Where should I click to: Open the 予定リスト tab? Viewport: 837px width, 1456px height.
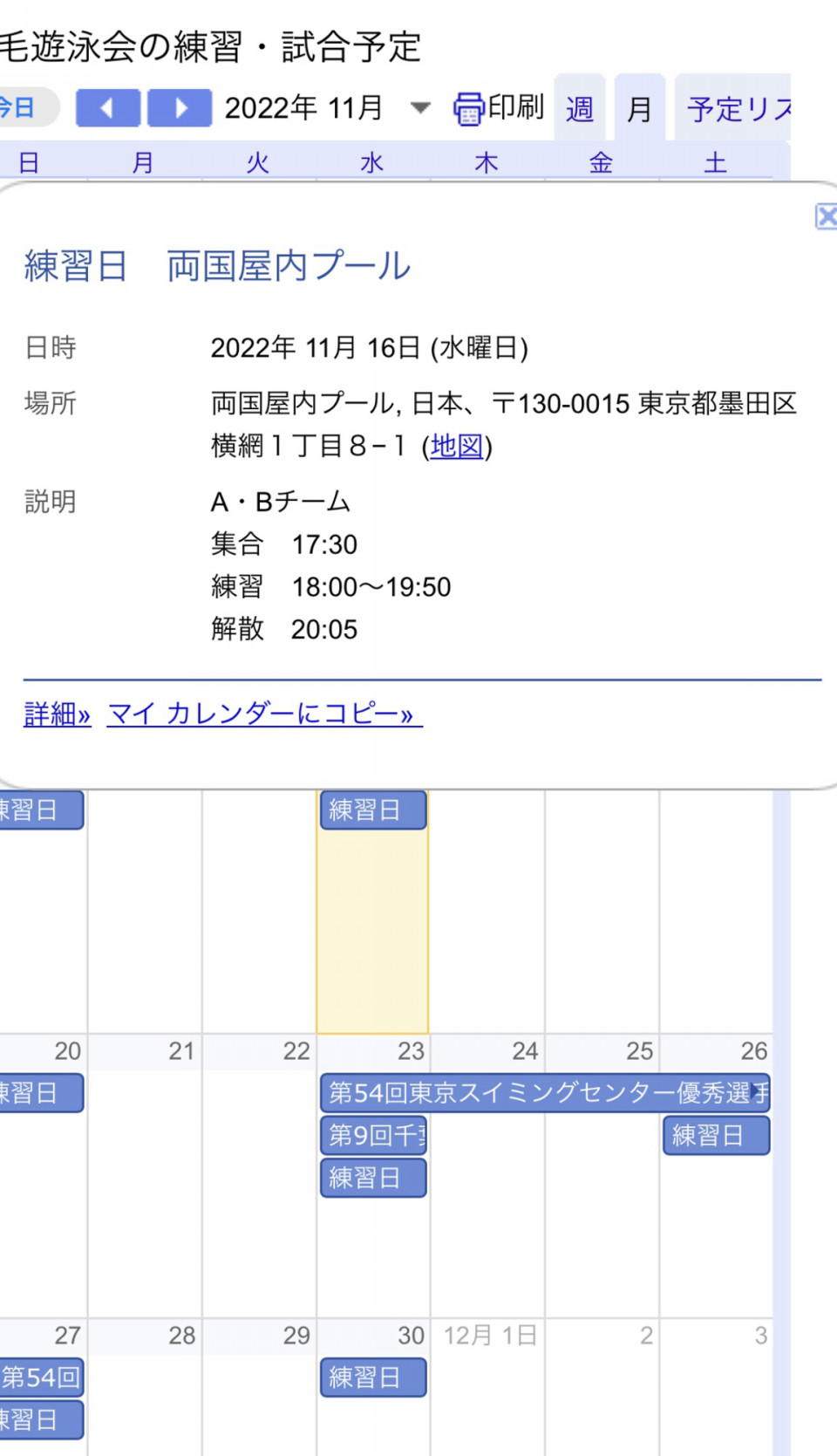(733, 108)
